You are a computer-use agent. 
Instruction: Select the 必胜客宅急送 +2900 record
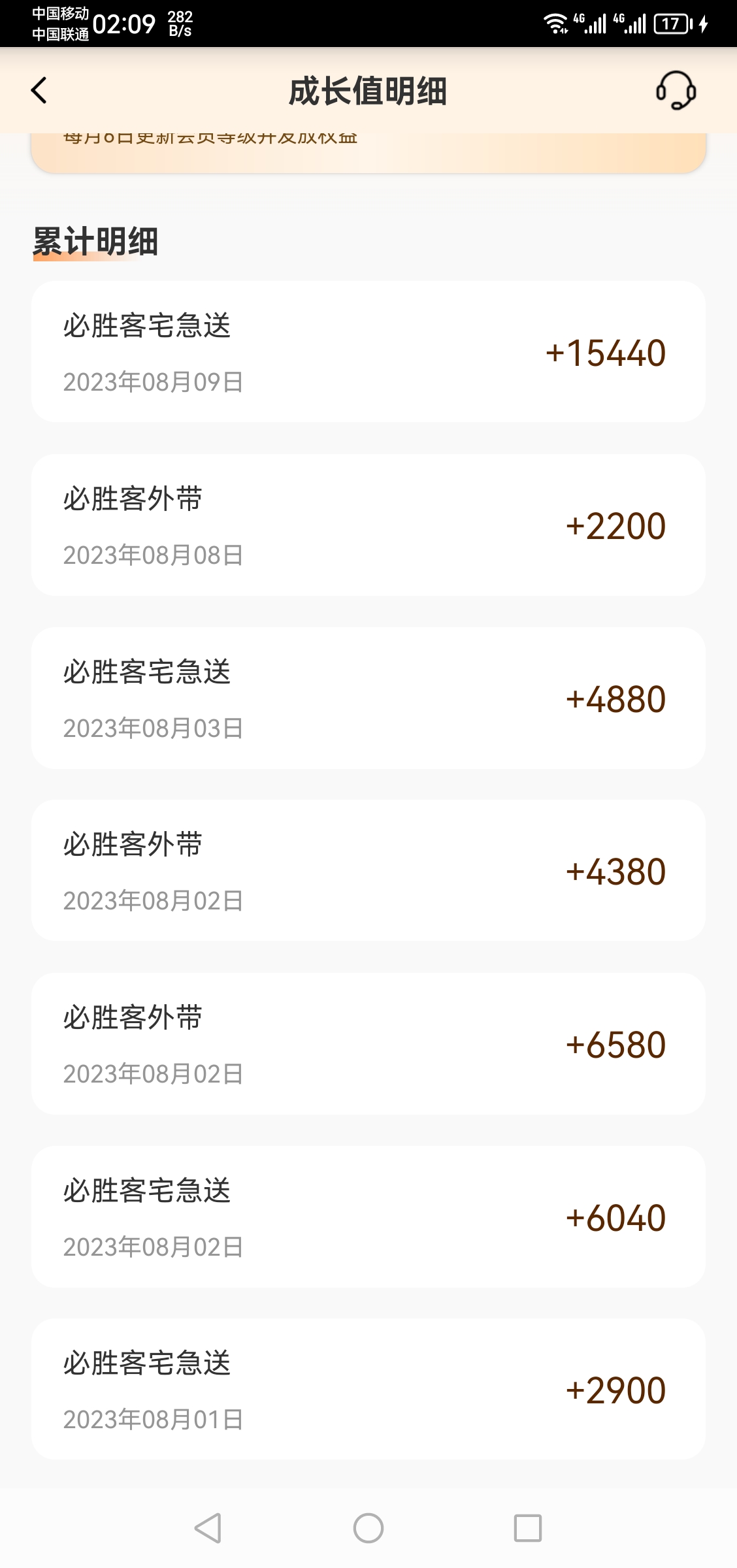pos(368,1388)
